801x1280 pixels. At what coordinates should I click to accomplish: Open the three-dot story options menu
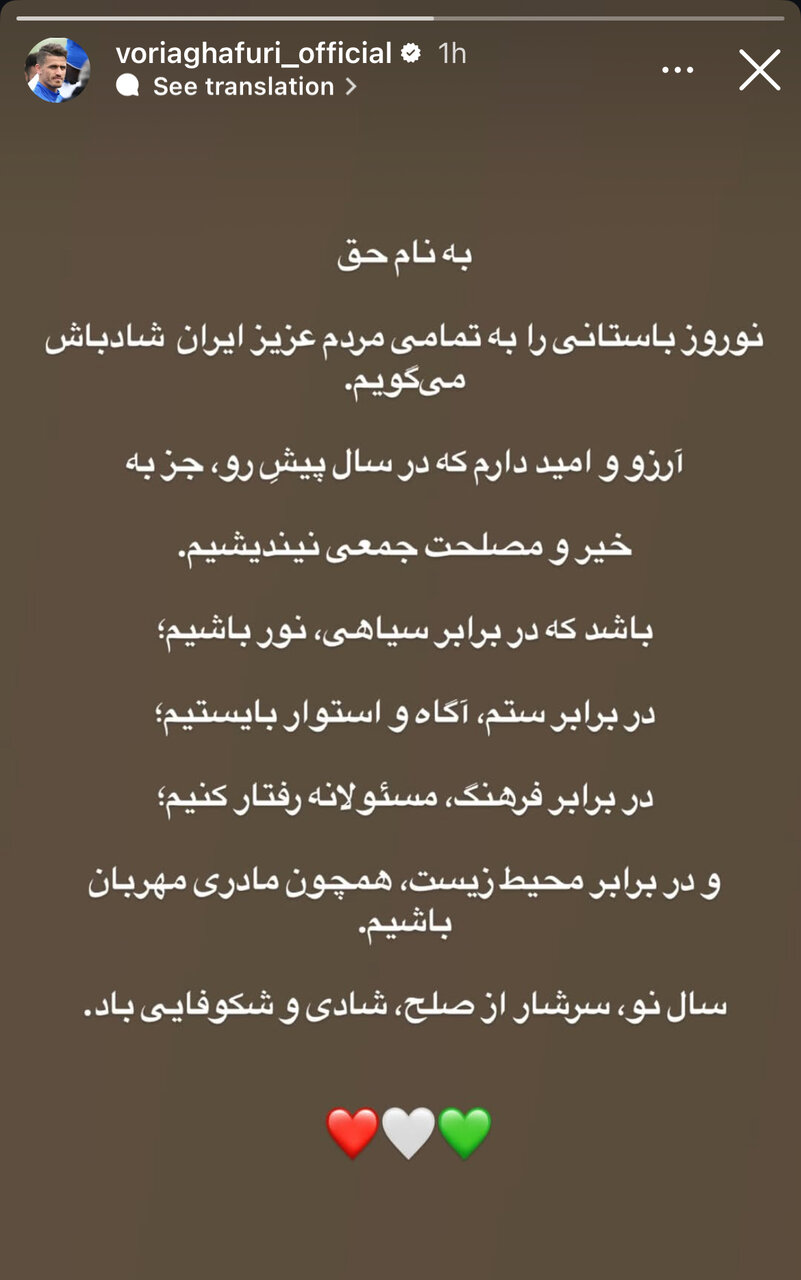coord(678,70)
